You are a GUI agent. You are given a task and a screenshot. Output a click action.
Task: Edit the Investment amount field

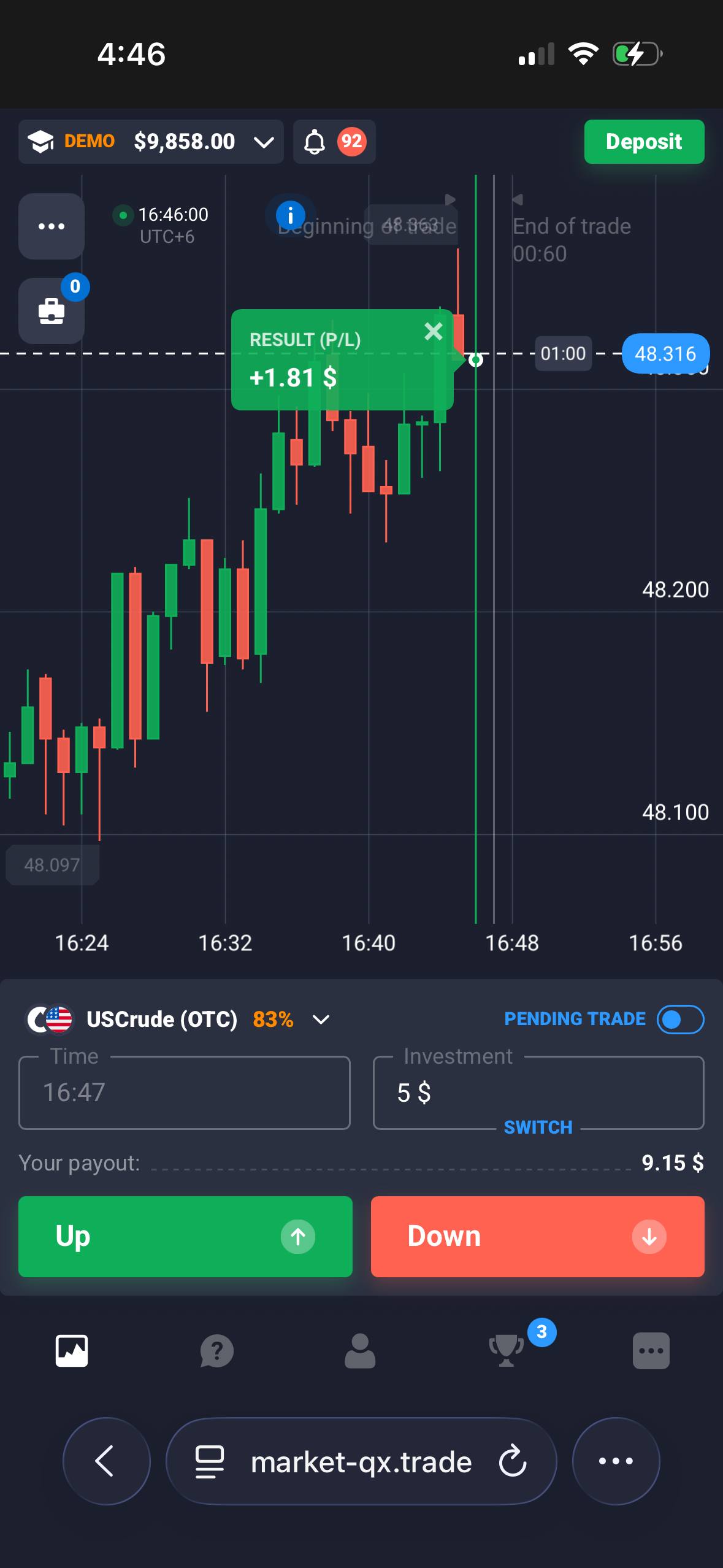click(538, 1093)
